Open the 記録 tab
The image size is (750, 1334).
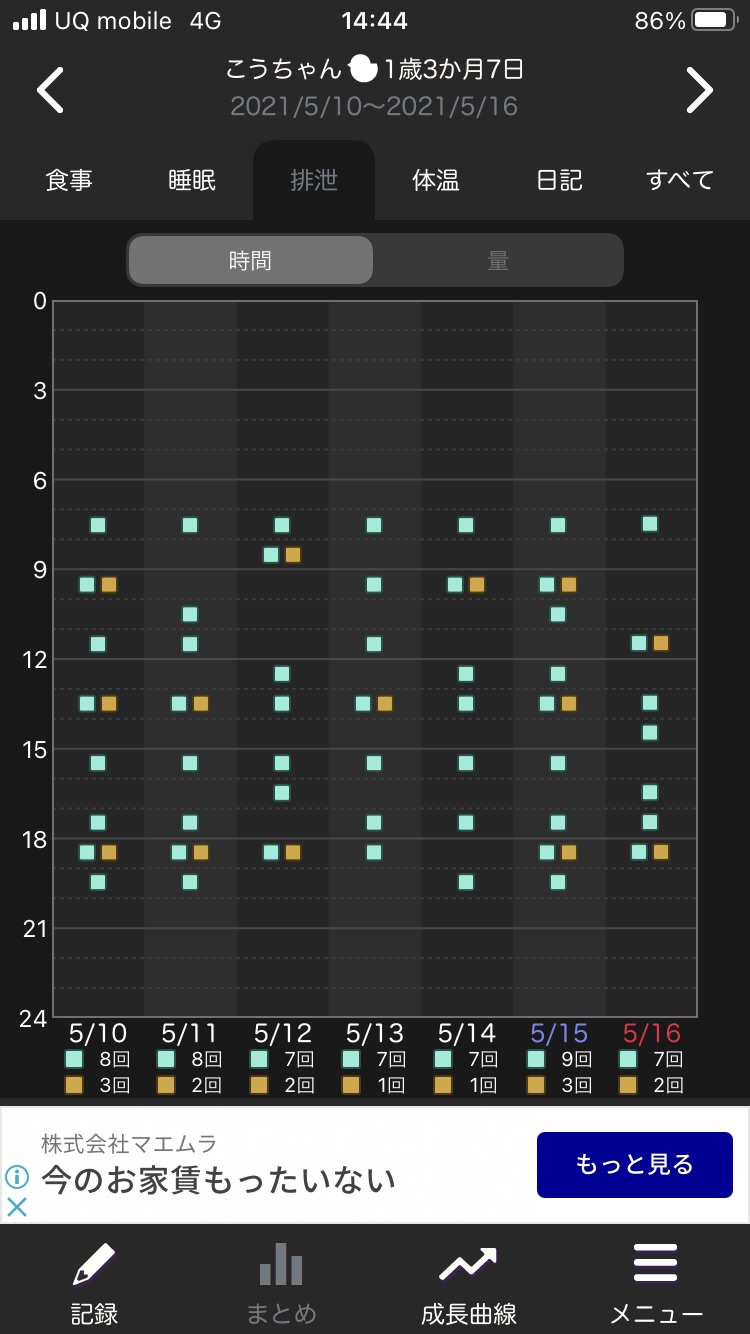[x=94, y=1284]
